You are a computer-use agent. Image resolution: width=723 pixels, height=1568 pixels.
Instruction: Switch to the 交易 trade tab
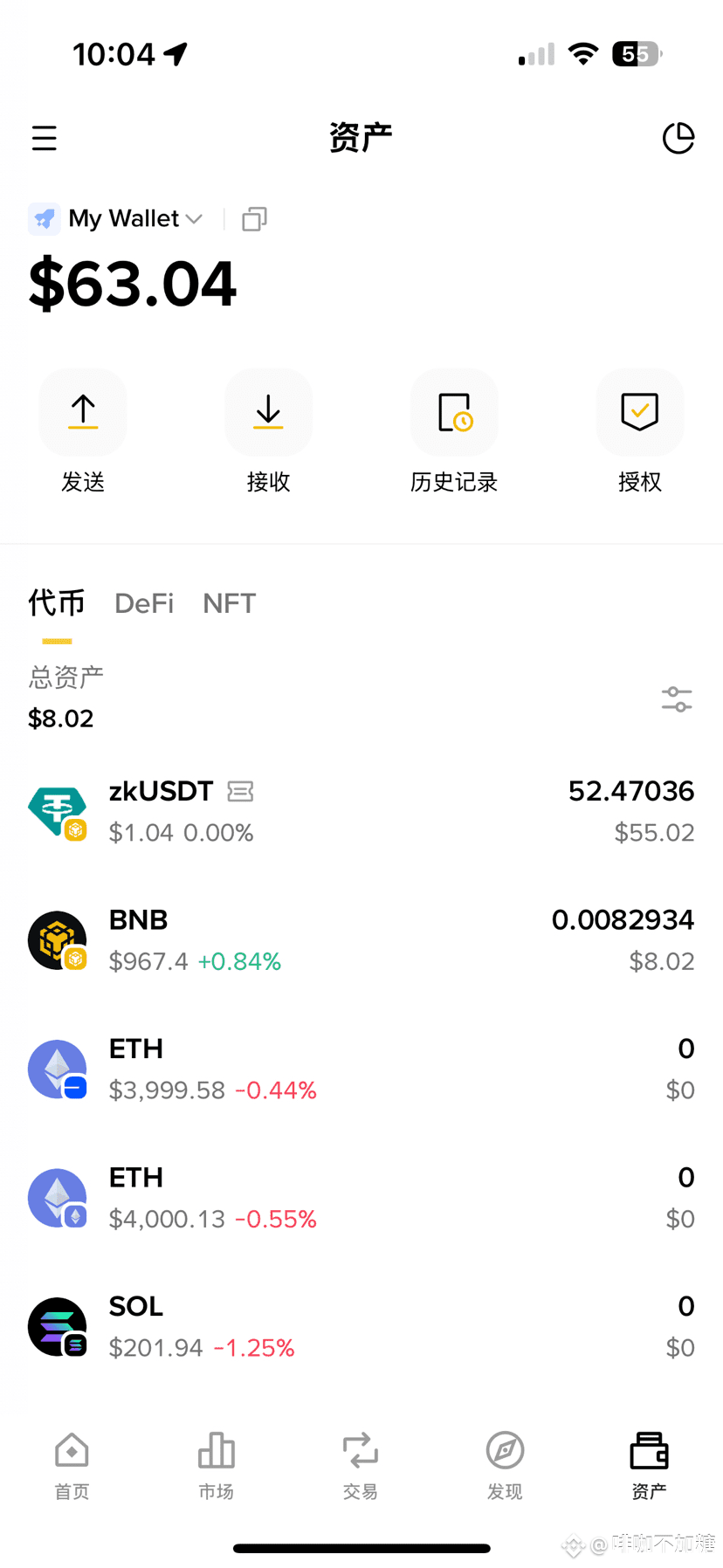tap(361, 1466)
